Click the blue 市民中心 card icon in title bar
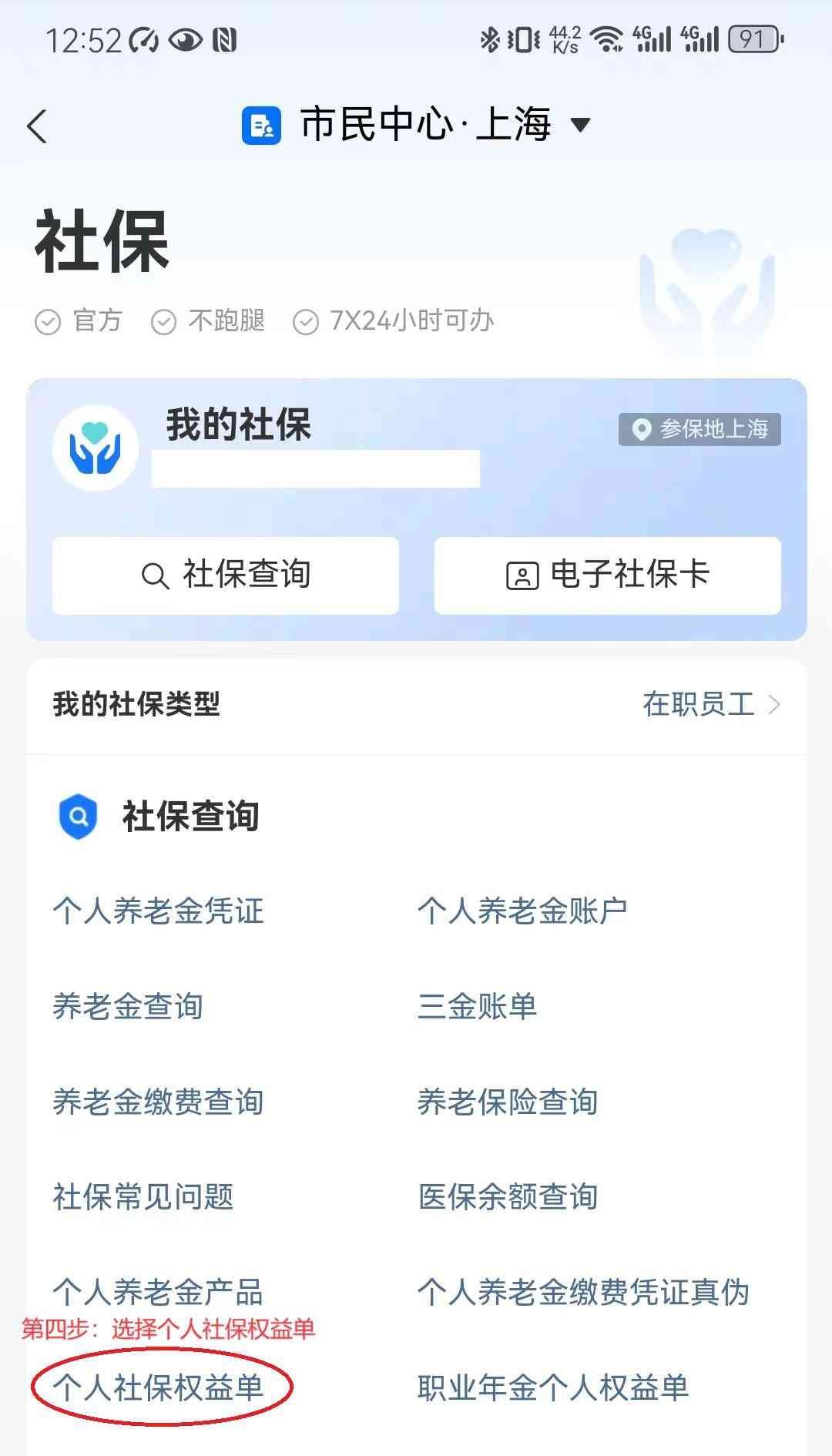The height and width of the screenshot is (1456, 832). [x=261, y=126]
